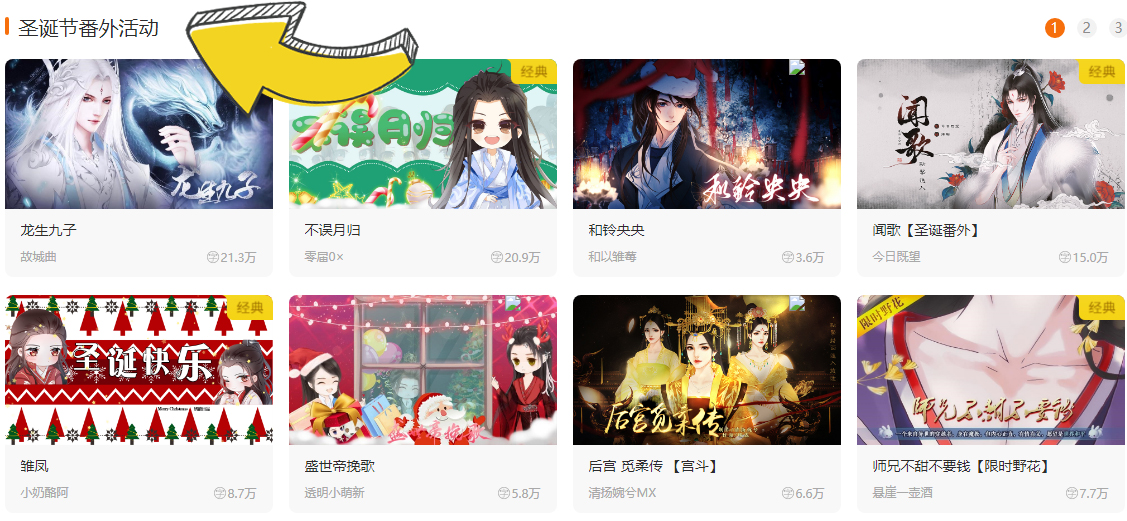Screen dimensions: 1127x521
Task: Open the 雏凤 card
Action: pos(138,370)
